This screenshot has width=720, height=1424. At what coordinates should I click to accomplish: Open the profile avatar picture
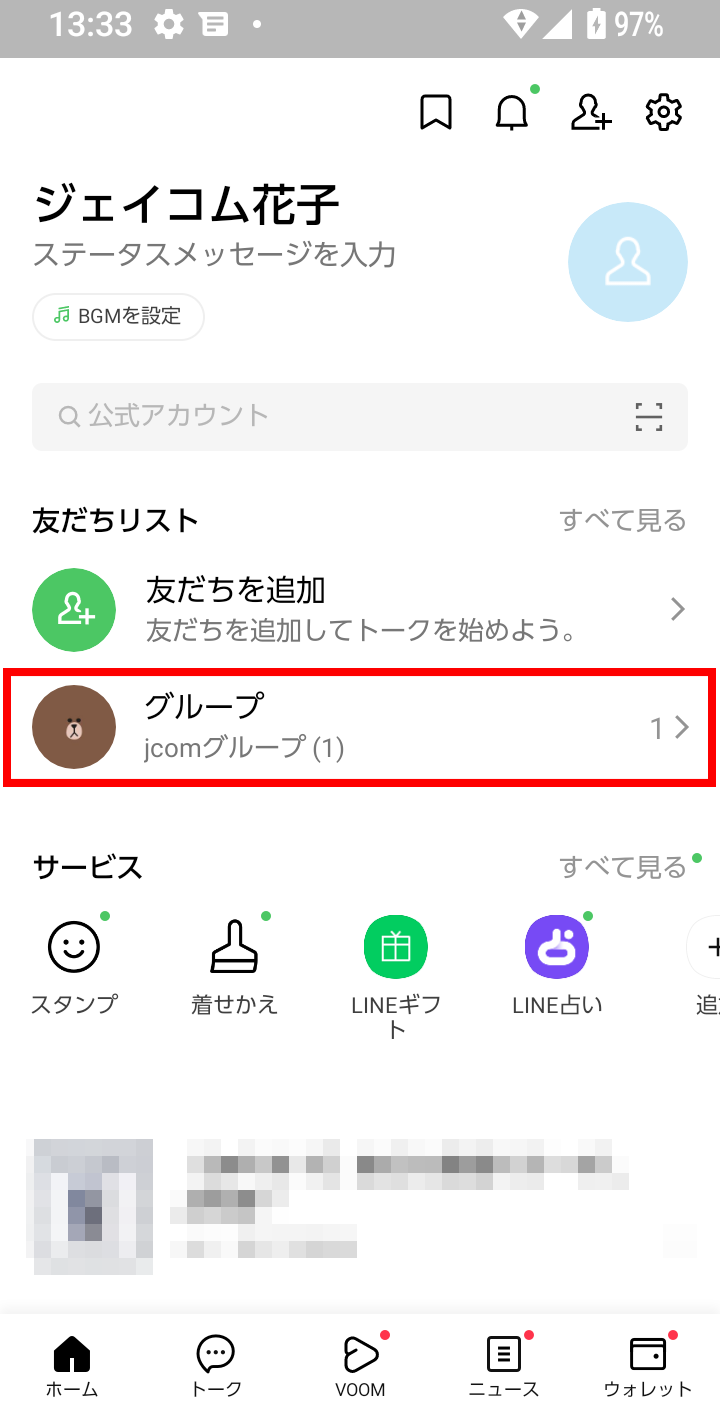[627, 262]
